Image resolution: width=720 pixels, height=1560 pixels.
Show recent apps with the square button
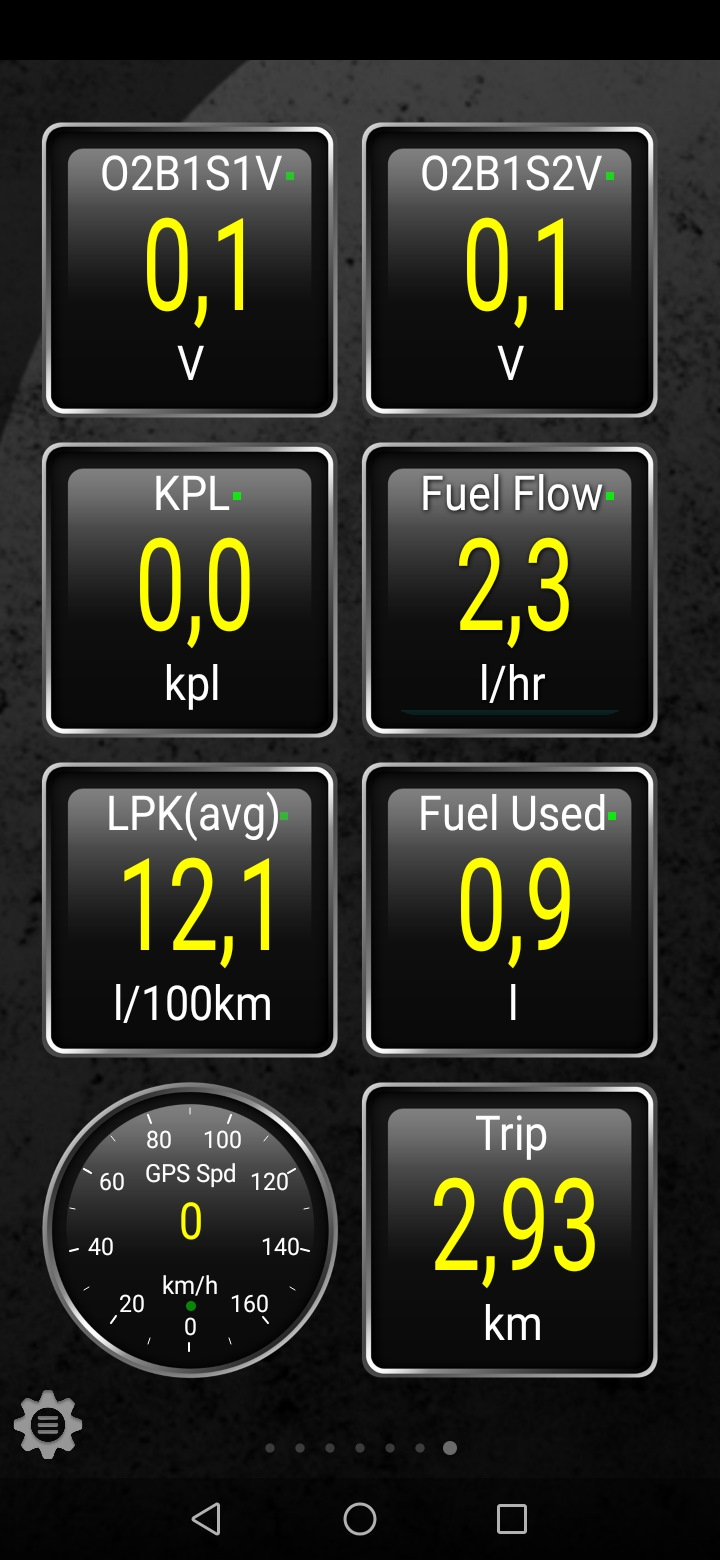point(512,1519)
